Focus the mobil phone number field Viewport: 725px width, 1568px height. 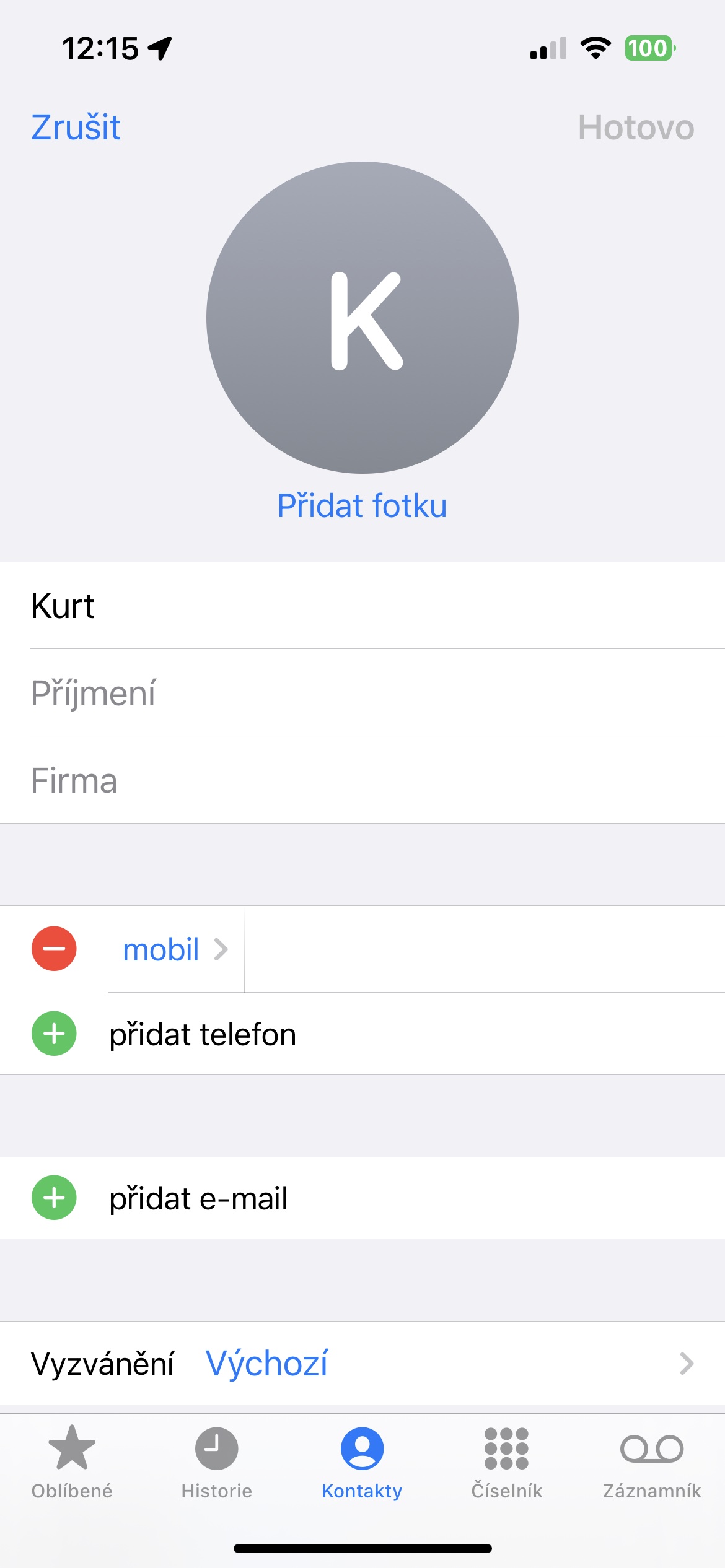tap(483, 949)
